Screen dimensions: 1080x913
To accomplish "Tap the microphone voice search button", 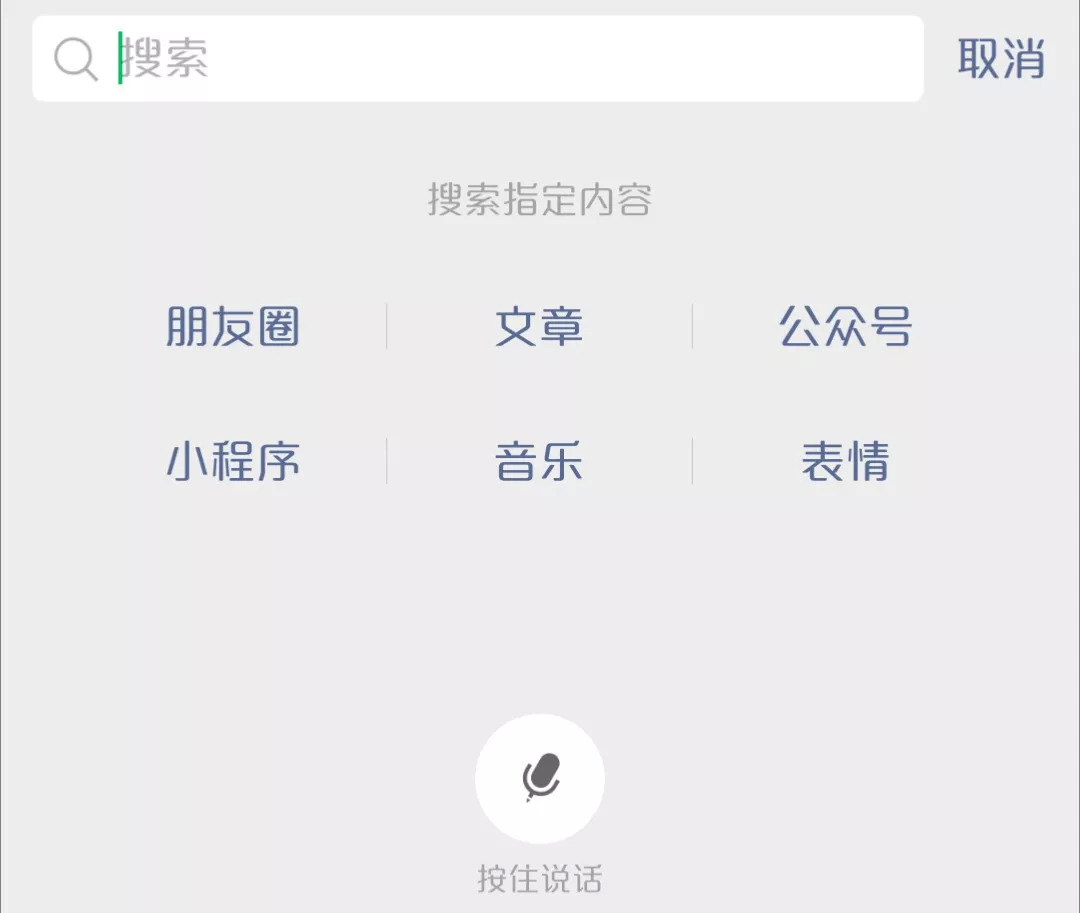I will click(x=540, y=778).
